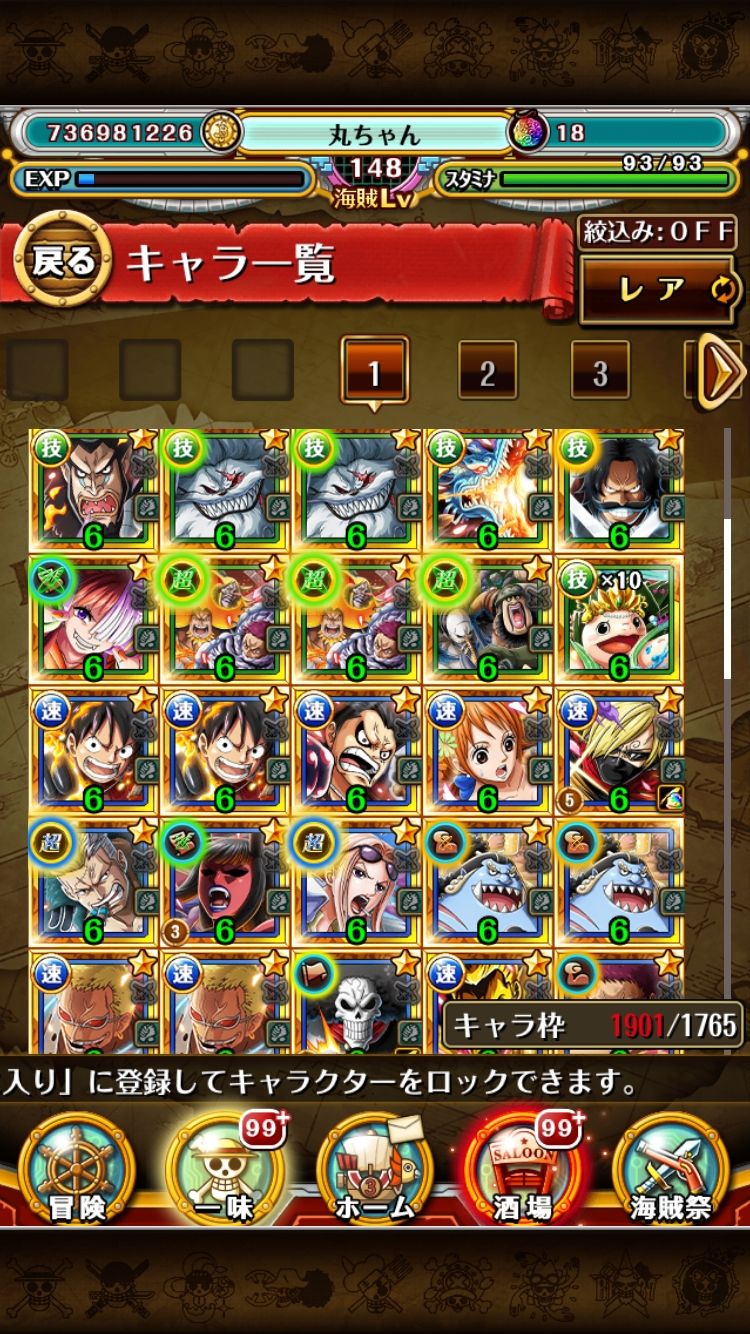Jump to page 3 of the list
This screenshot has width=750, height=1334.
tap(600, 372)
